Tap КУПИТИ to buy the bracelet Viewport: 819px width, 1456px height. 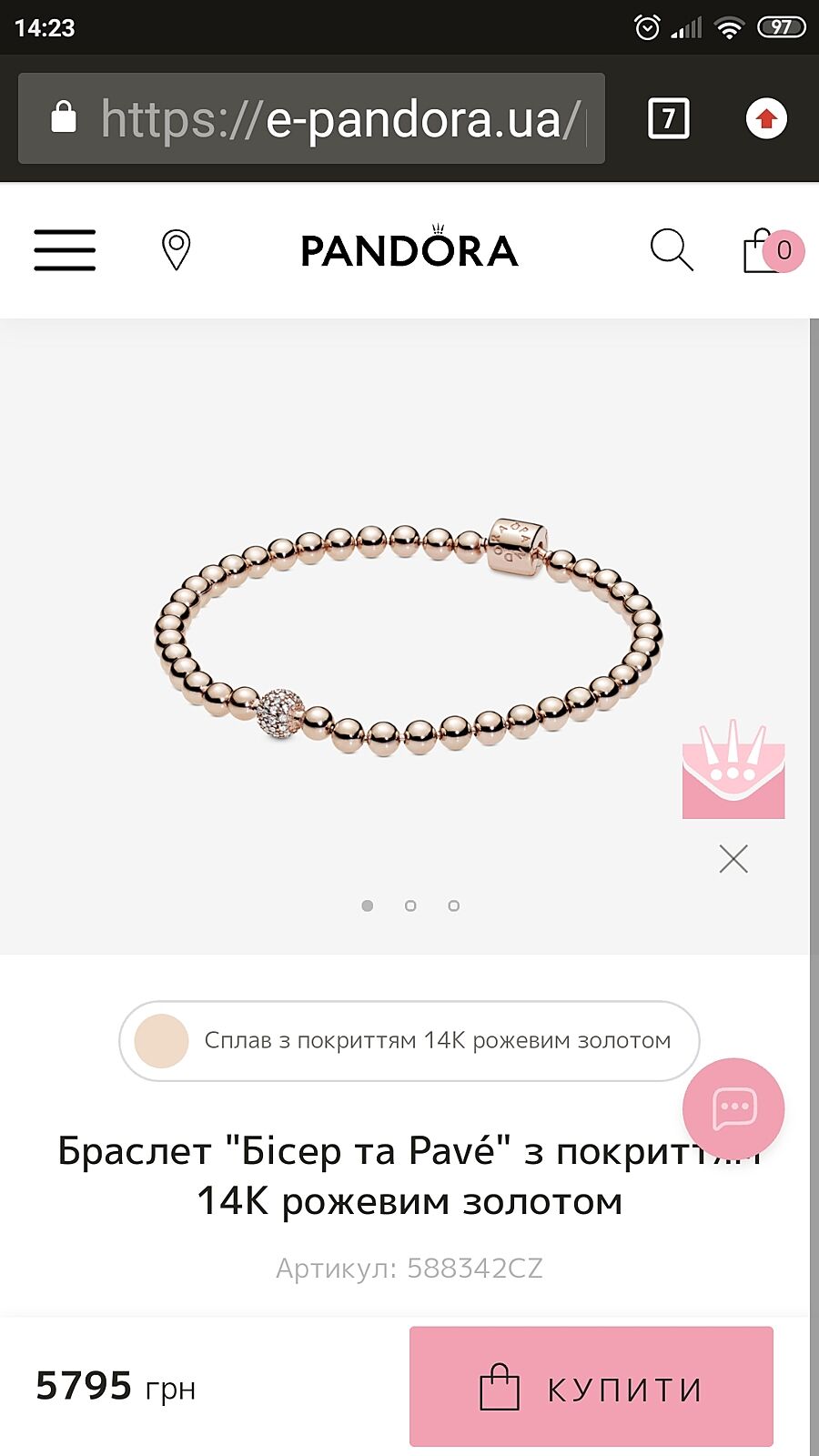point(591,1387)
